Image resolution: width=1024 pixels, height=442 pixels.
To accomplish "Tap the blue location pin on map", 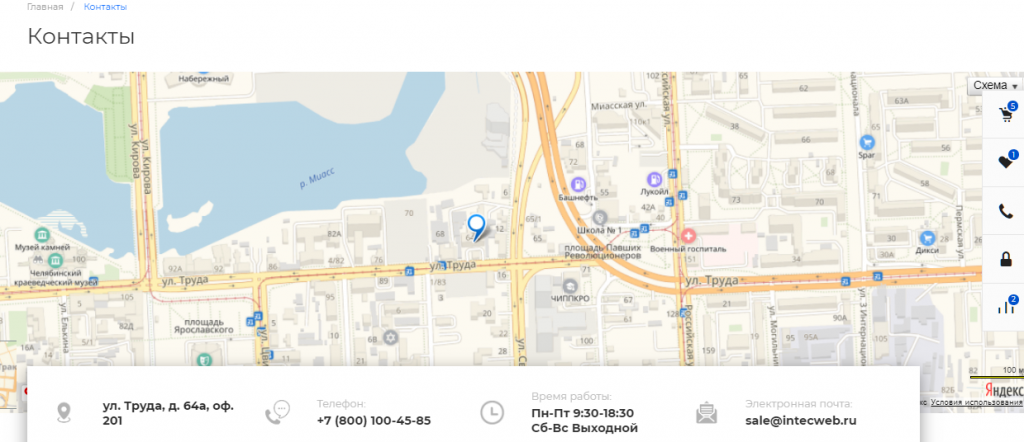I will pos(477,226).
